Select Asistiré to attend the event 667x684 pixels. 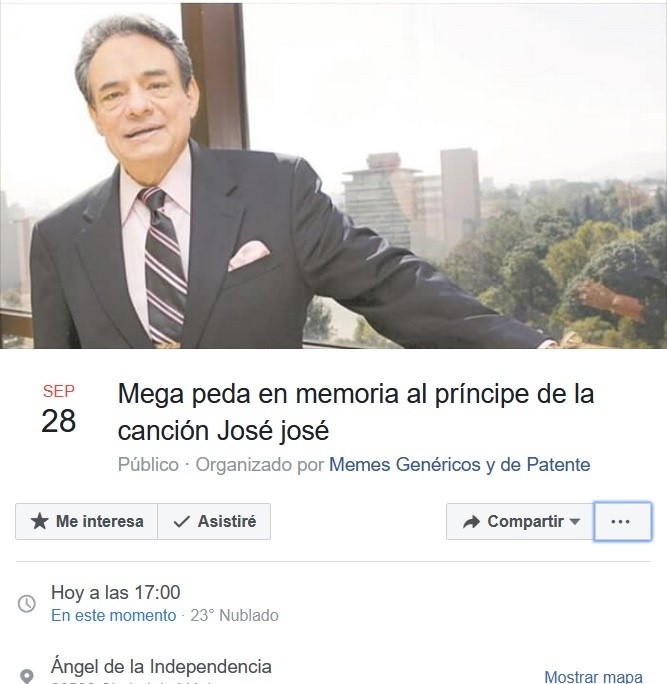tap(214, 521)
